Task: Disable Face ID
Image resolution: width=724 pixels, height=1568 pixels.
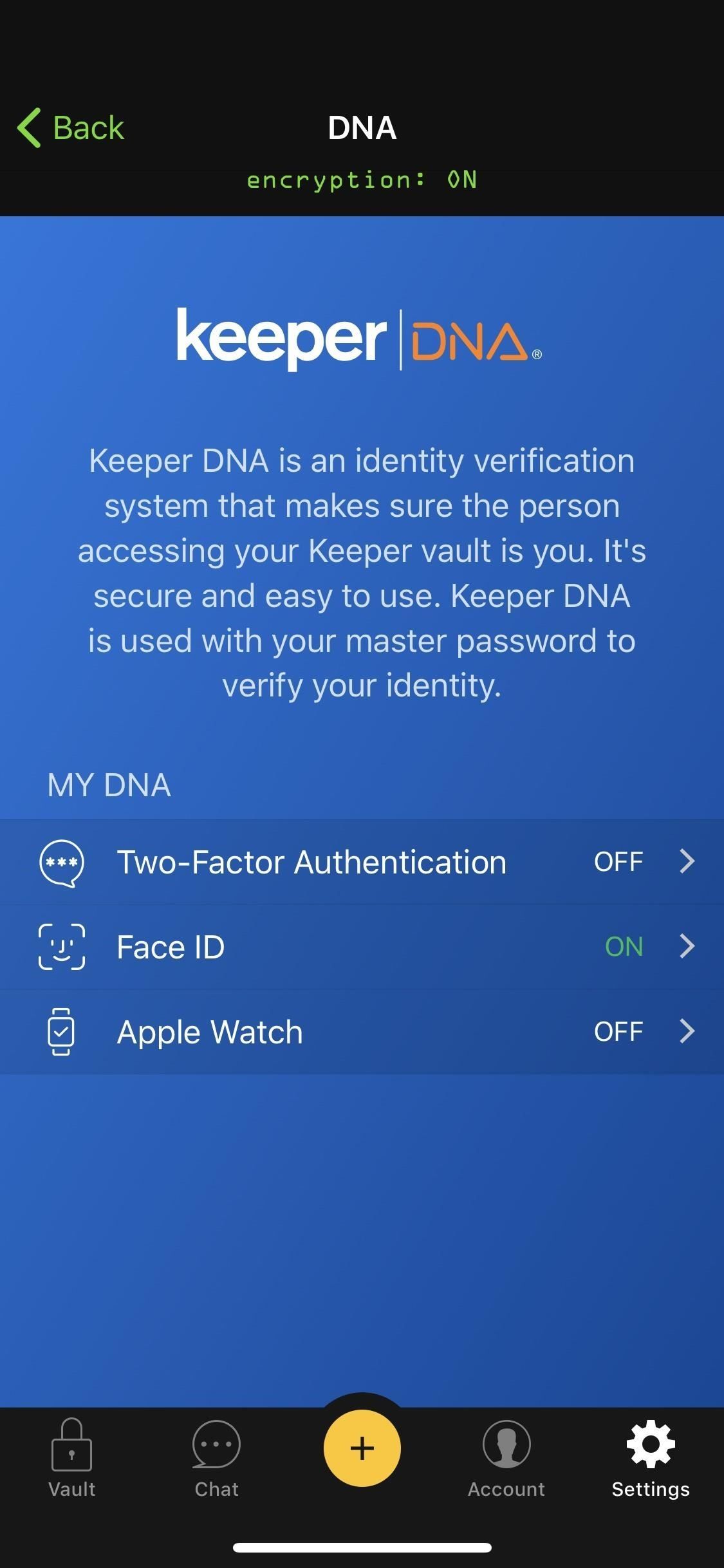Action: click(x=362, y=946)
